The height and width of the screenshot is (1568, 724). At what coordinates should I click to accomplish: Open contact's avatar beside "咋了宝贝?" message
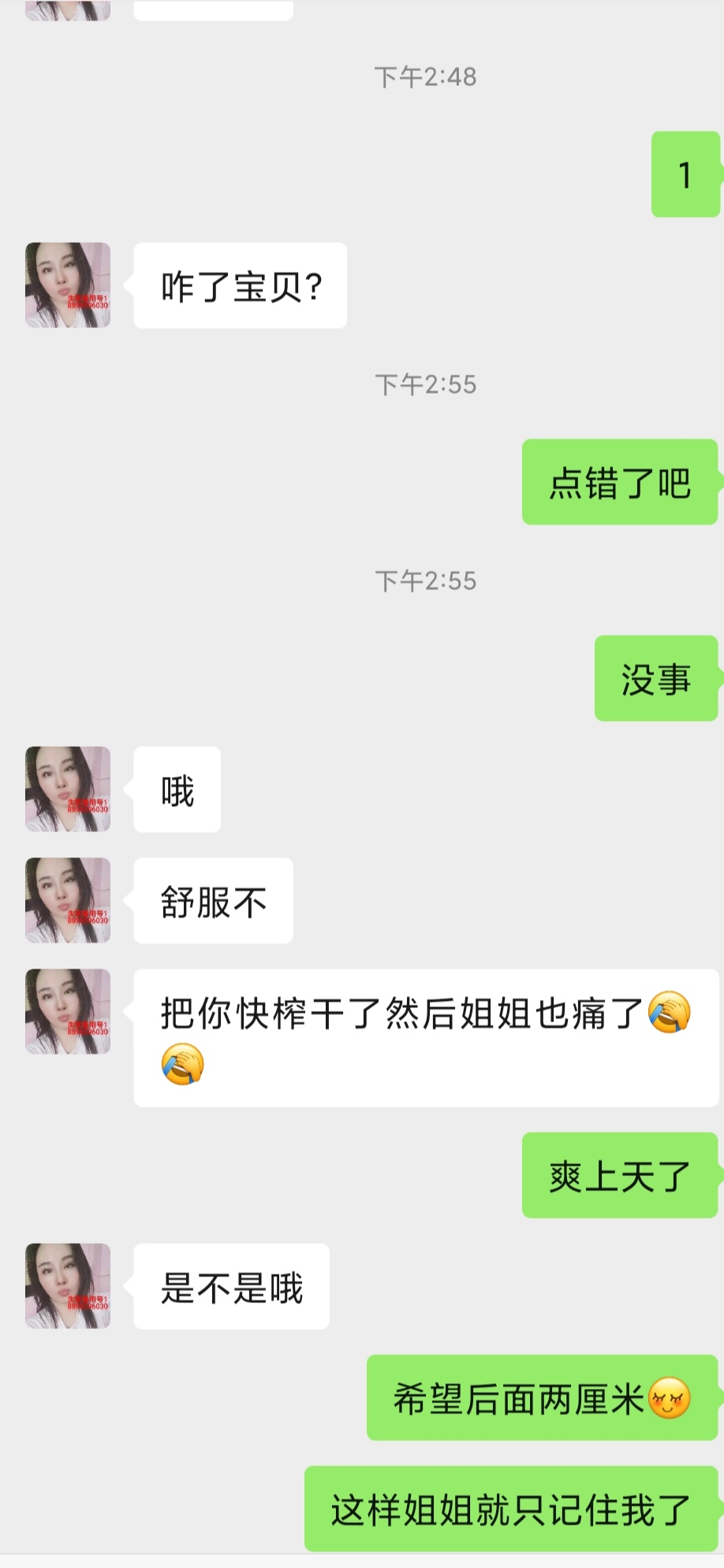[x=68, y=285]
